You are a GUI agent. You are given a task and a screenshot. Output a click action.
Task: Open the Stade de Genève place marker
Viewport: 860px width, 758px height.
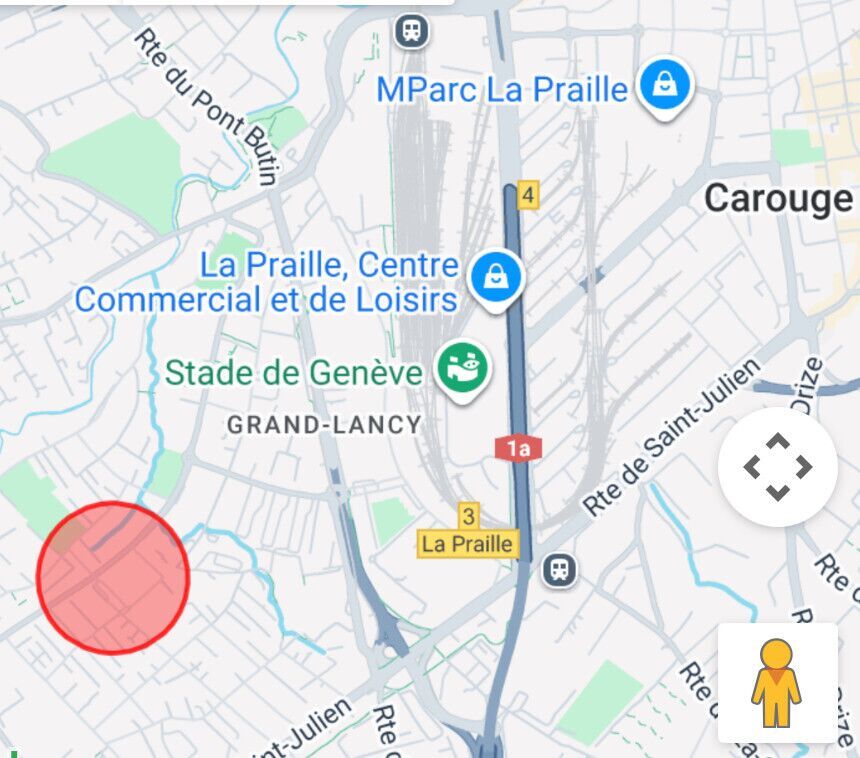[x=464, y=369]
